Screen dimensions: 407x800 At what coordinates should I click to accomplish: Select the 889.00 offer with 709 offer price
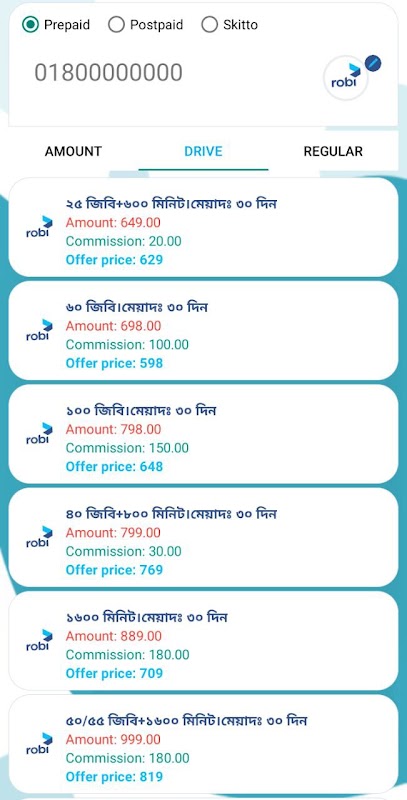click(204, 641)
